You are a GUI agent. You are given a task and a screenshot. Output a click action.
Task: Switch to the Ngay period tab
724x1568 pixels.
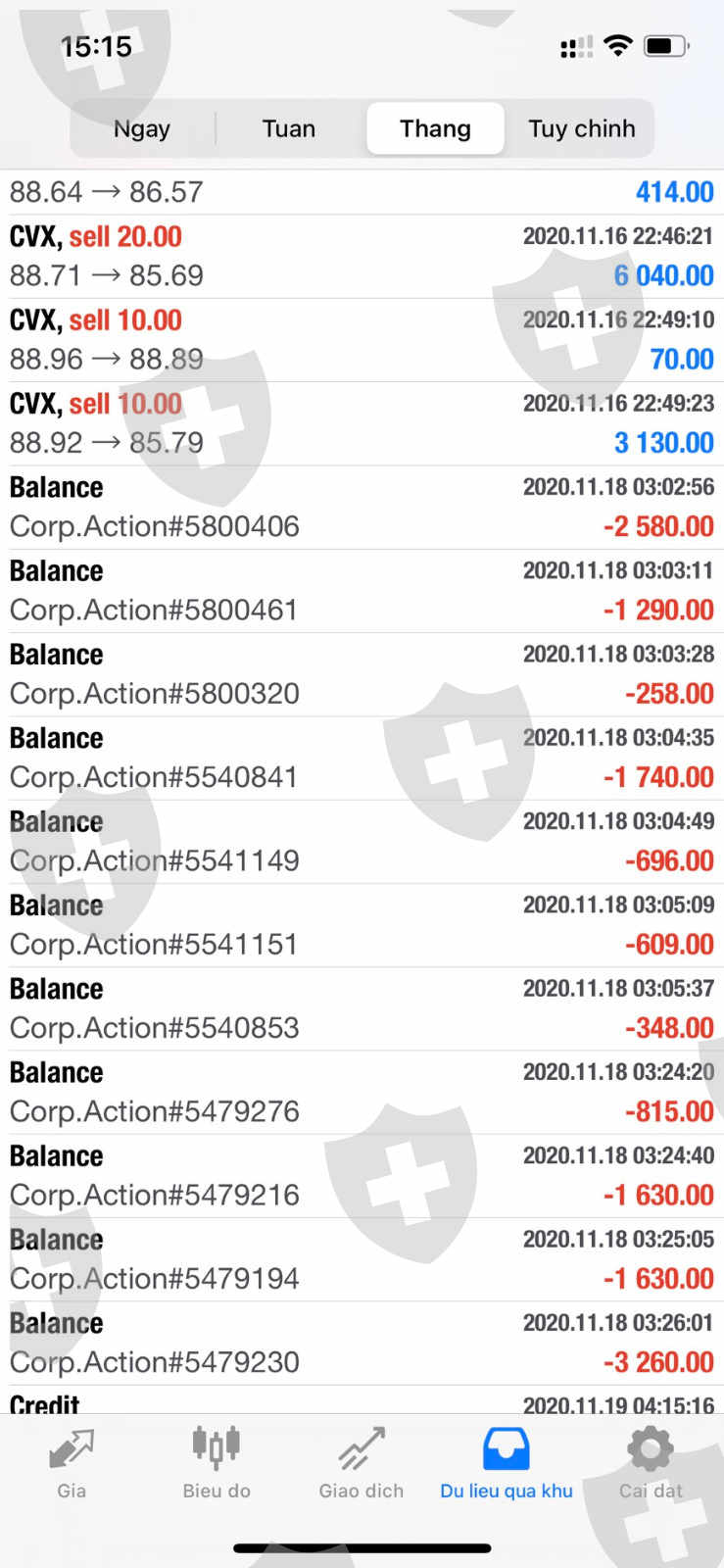(x=142, y=128)
